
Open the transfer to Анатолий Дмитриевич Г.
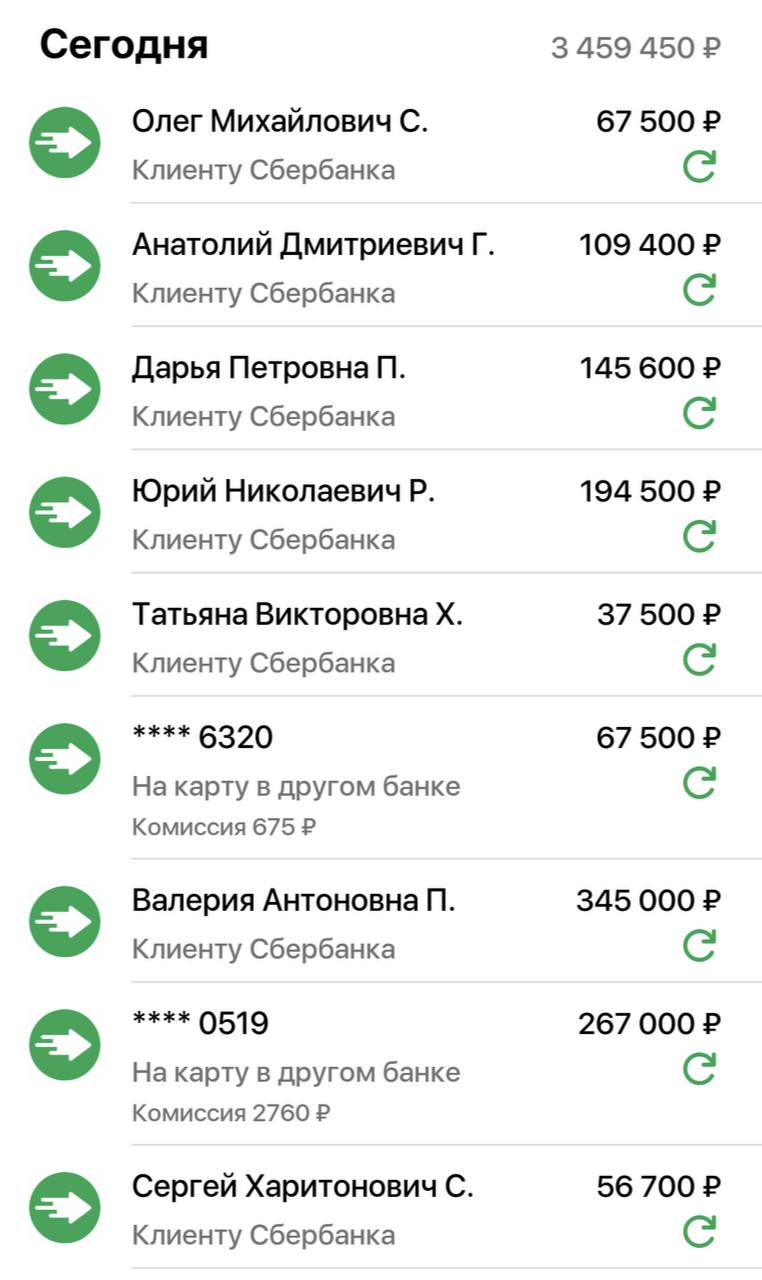[x=313, y=245]
